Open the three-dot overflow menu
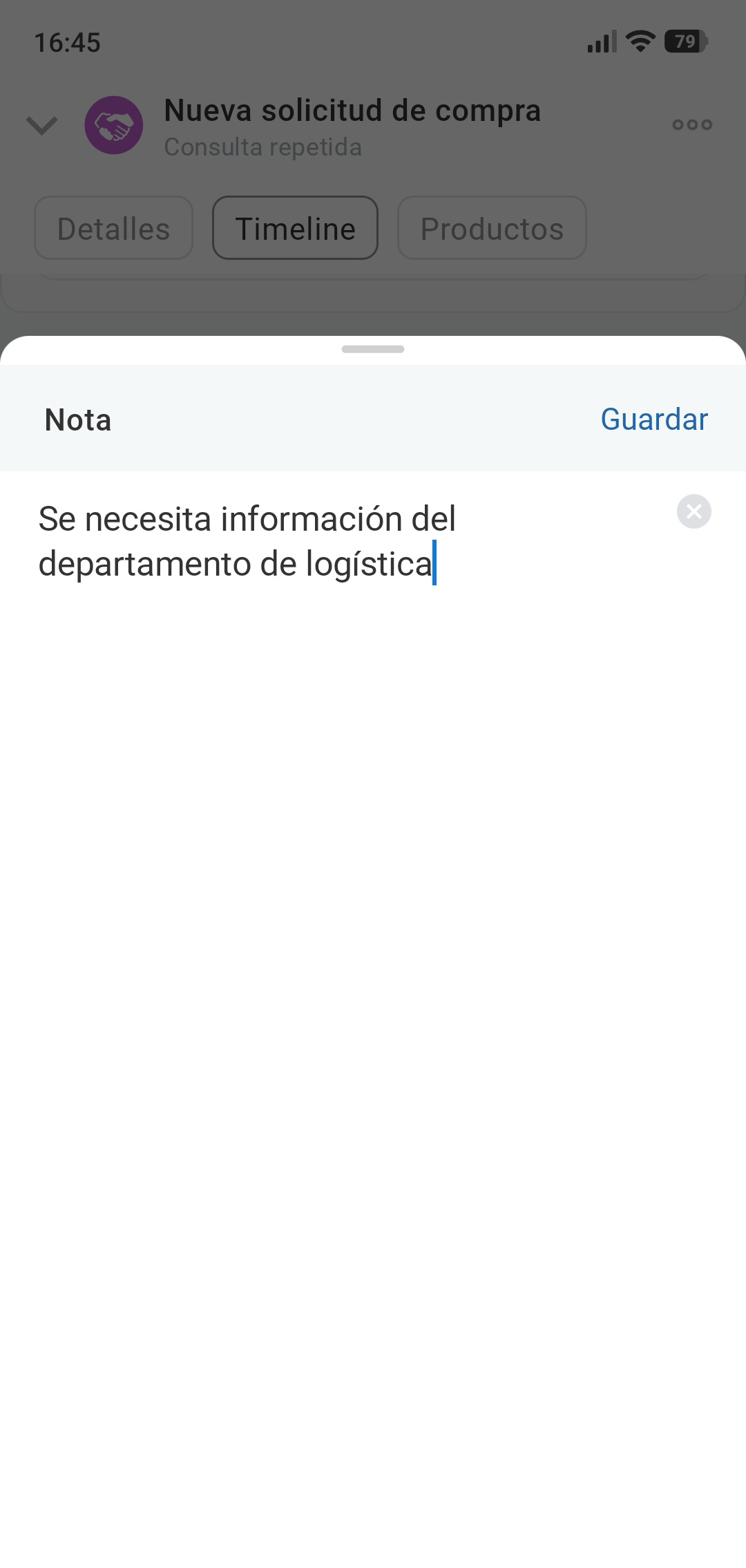Screen dimensions: 746x1568 (692, 125)
